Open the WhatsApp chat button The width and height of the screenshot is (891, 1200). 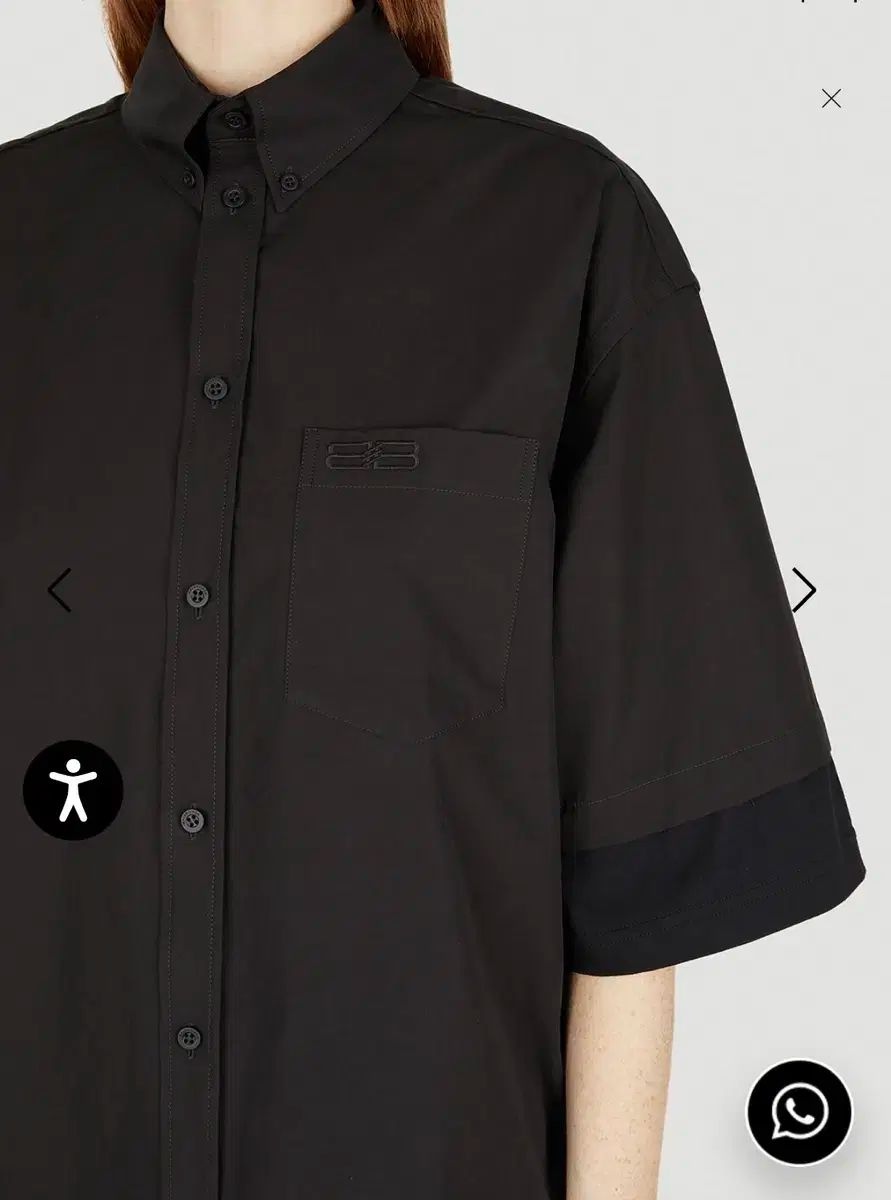point(799,1112)
